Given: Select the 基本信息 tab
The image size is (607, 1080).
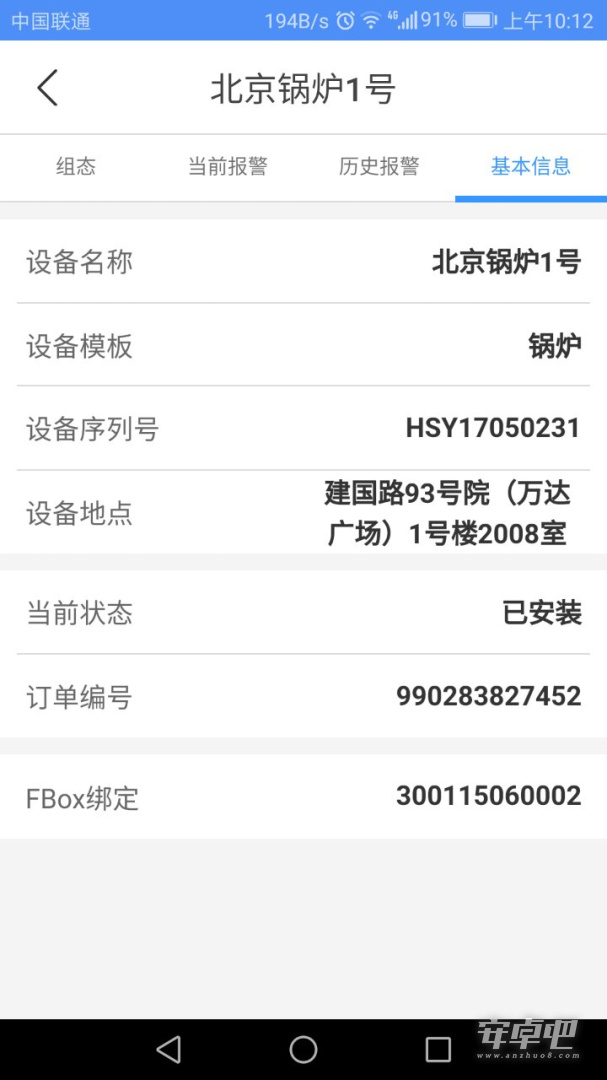Looking at the screenshot, I should coord(531,167).
